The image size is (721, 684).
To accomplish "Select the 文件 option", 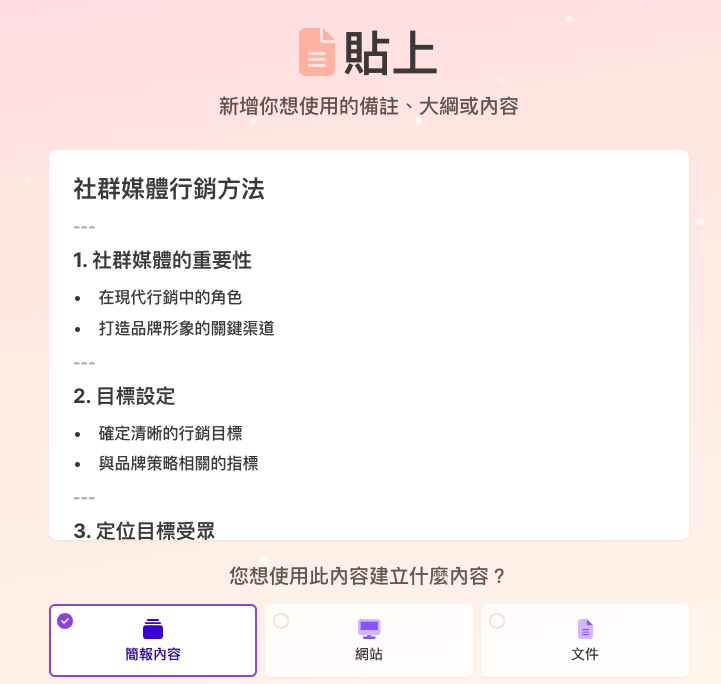I will pos(584,640).
